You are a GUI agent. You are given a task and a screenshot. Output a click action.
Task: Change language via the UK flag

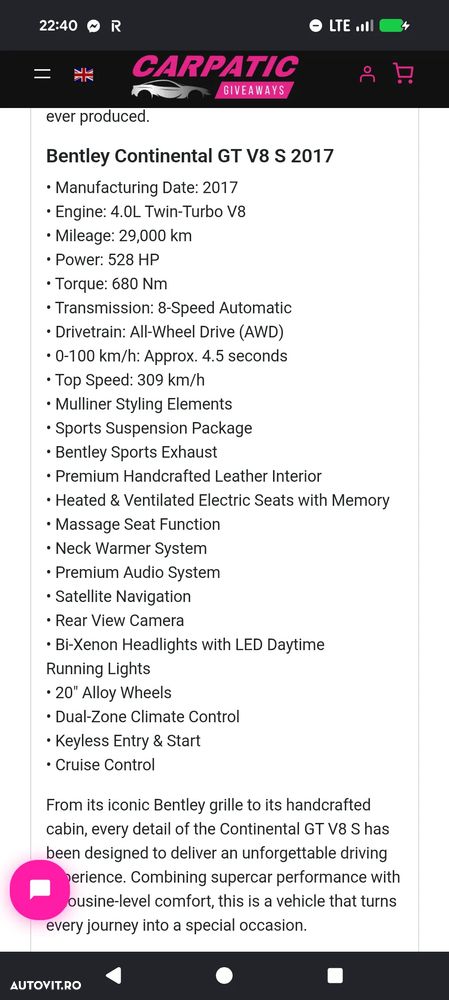click(84, 75)
